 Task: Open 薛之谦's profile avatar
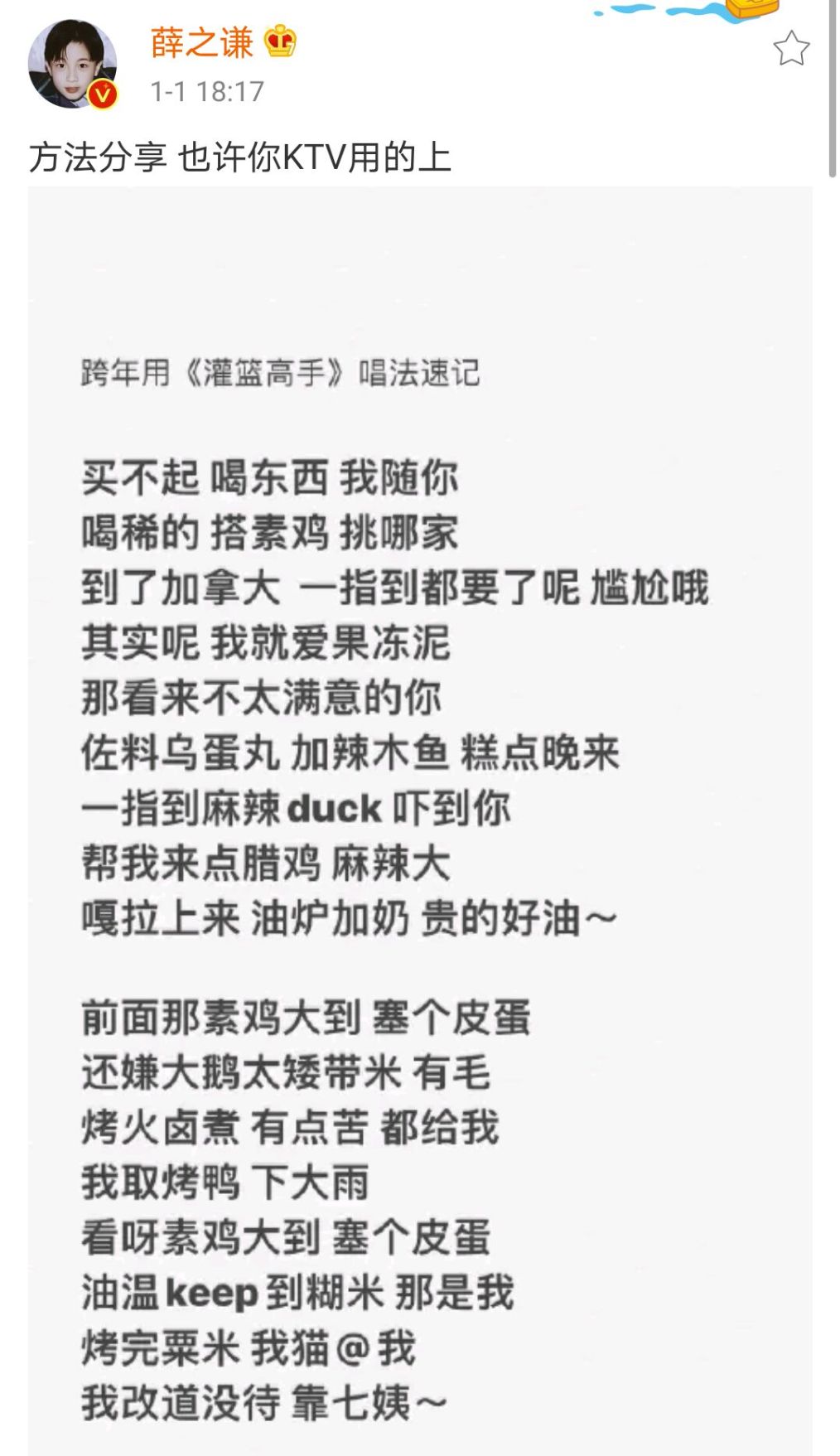click(72, 64)
